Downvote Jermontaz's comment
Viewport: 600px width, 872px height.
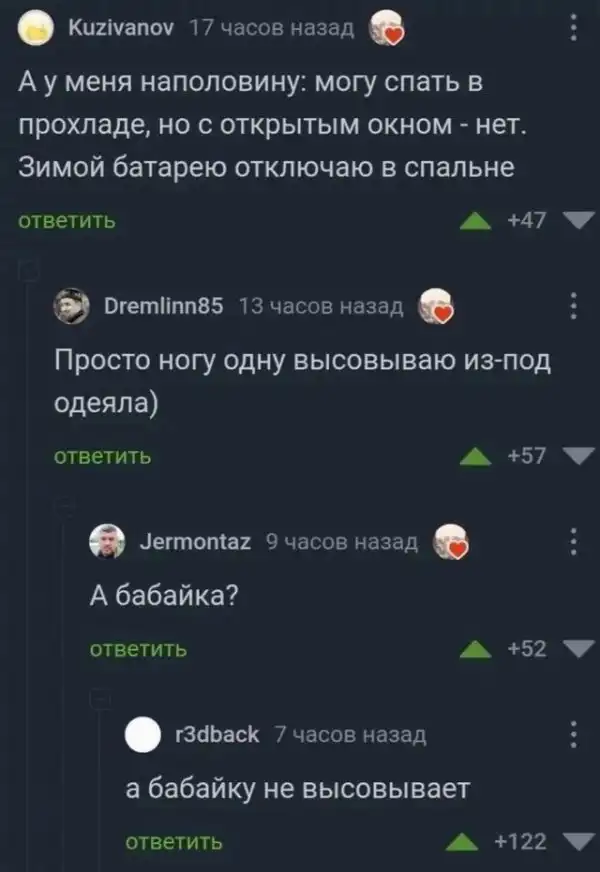coord(577,649)
